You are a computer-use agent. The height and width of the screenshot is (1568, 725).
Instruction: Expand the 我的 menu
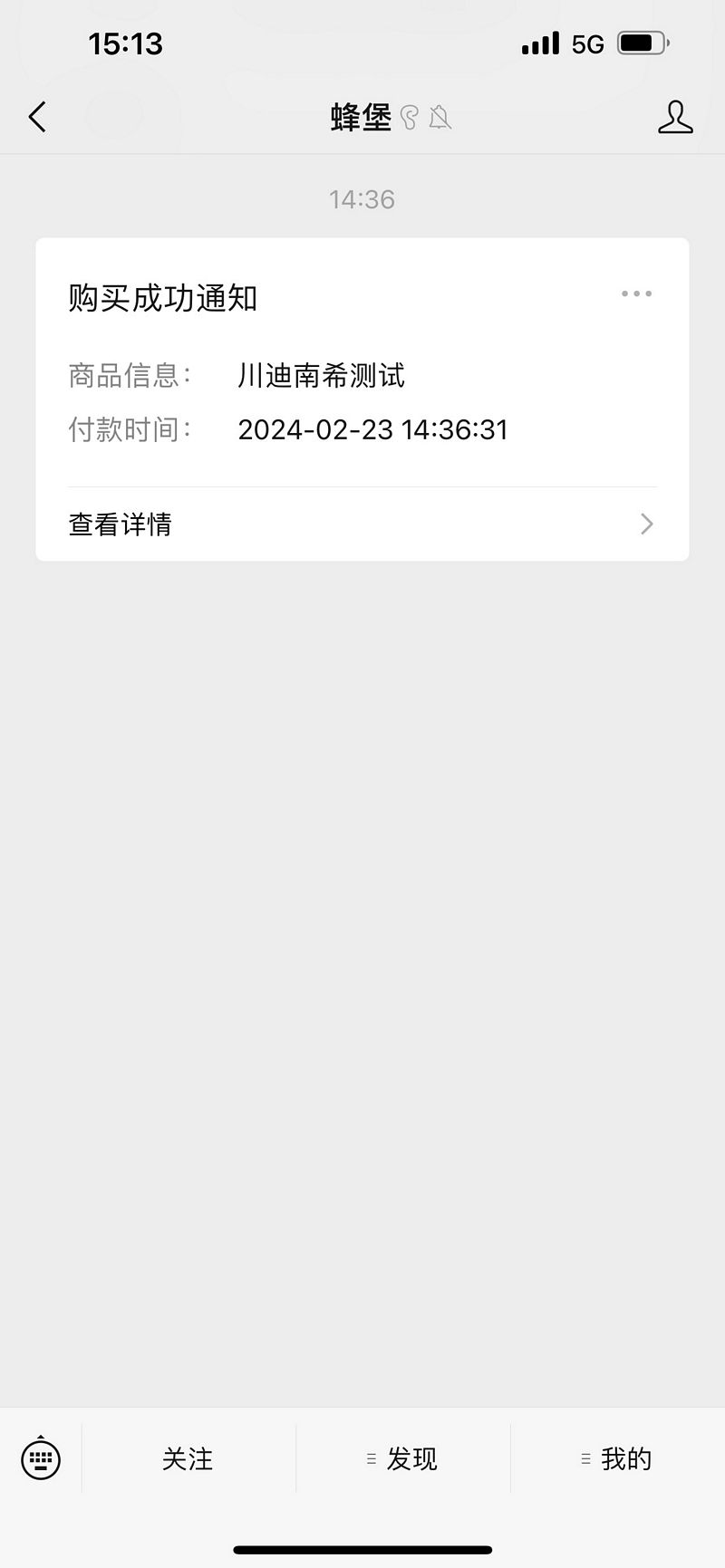click(x=617, y=1459)
